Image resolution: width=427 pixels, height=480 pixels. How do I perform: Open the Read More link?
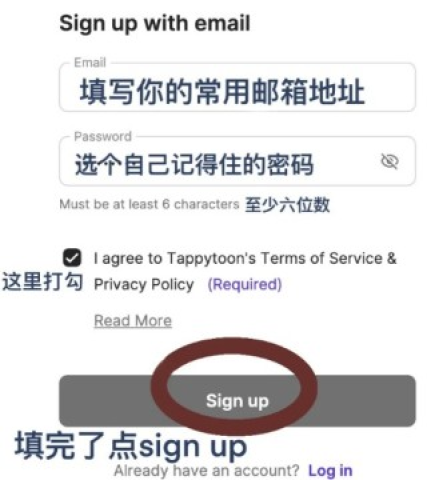[x=133, y=321]
